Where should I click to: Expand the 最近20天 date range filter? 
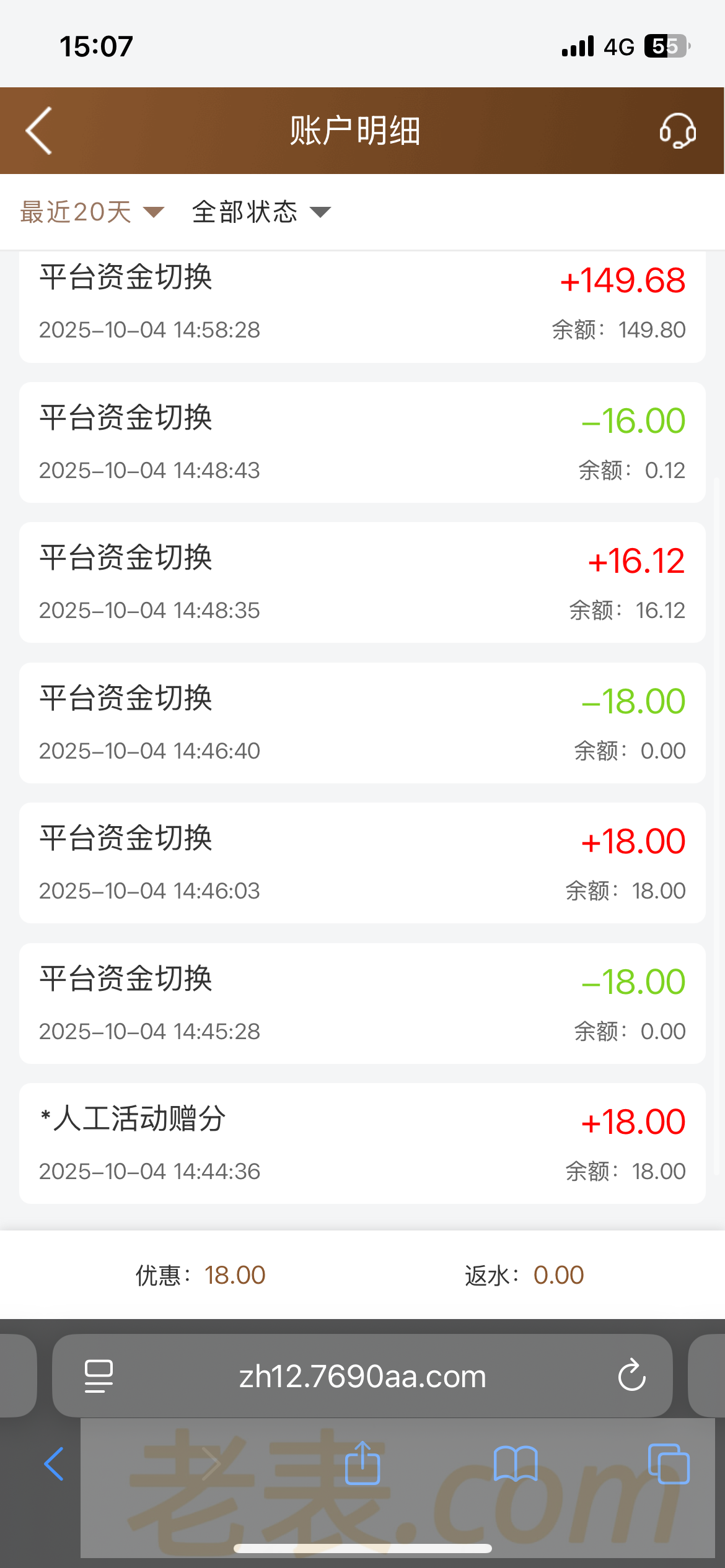coord(92,212)
